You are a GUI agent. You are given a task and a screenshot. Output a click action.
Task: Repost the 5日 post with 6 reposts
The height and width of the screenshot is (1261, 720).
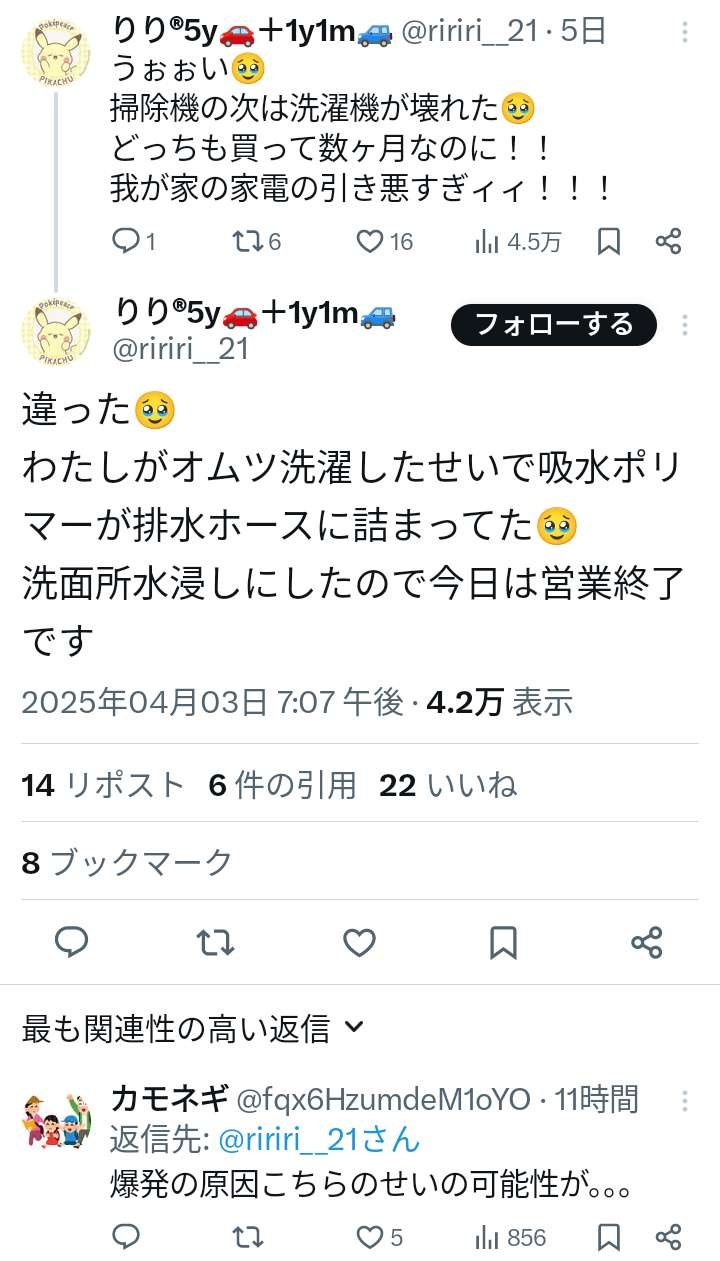point(246,241)
